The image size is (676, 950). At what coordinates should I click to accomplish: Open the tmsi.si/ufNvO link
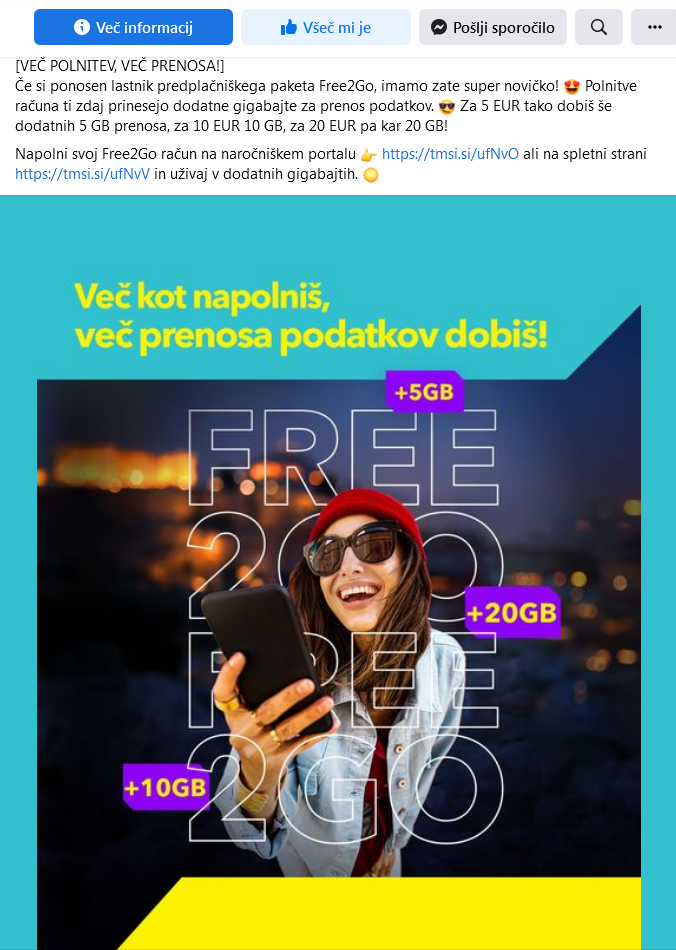(450, 154)
